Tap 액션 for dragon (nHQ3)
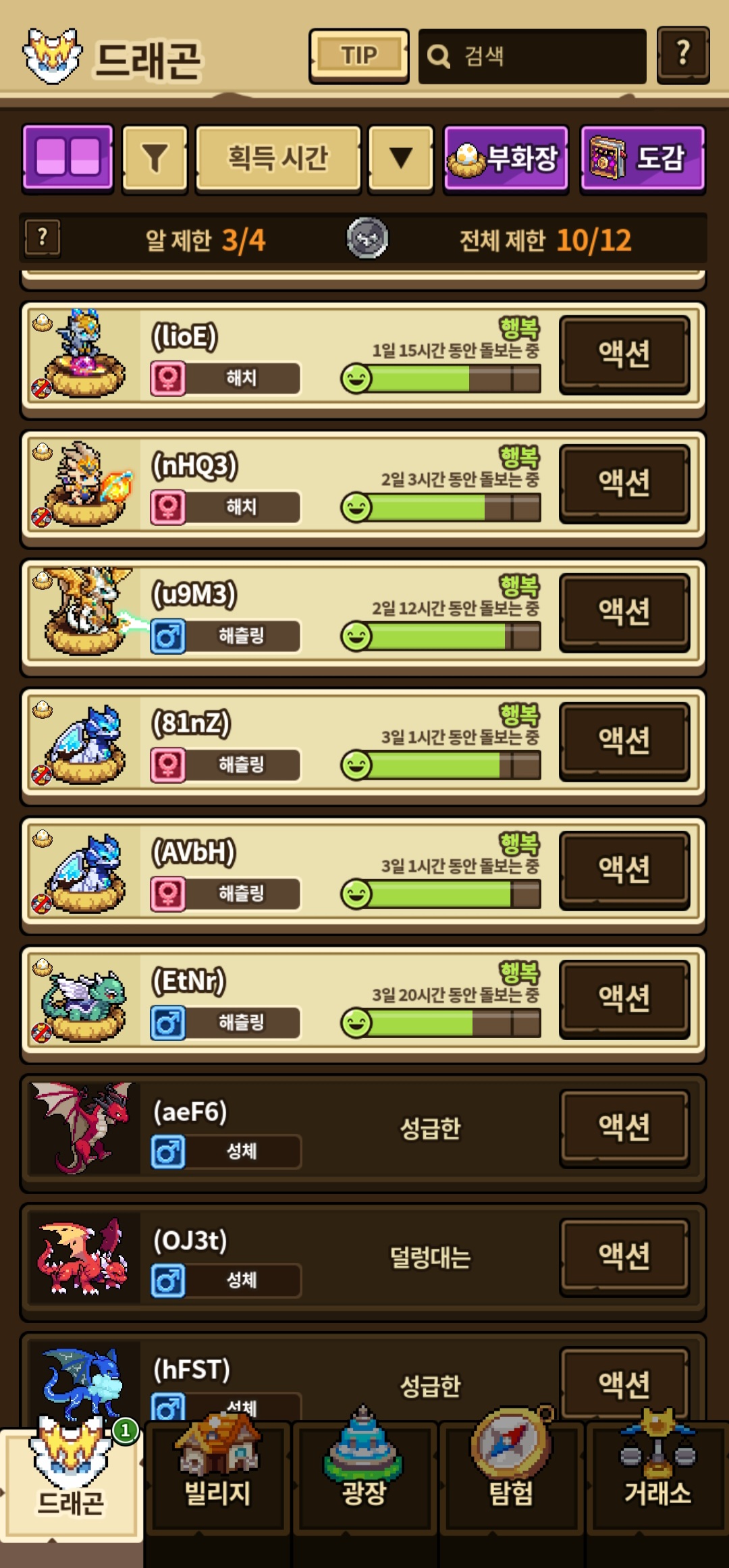 (624, 483)
